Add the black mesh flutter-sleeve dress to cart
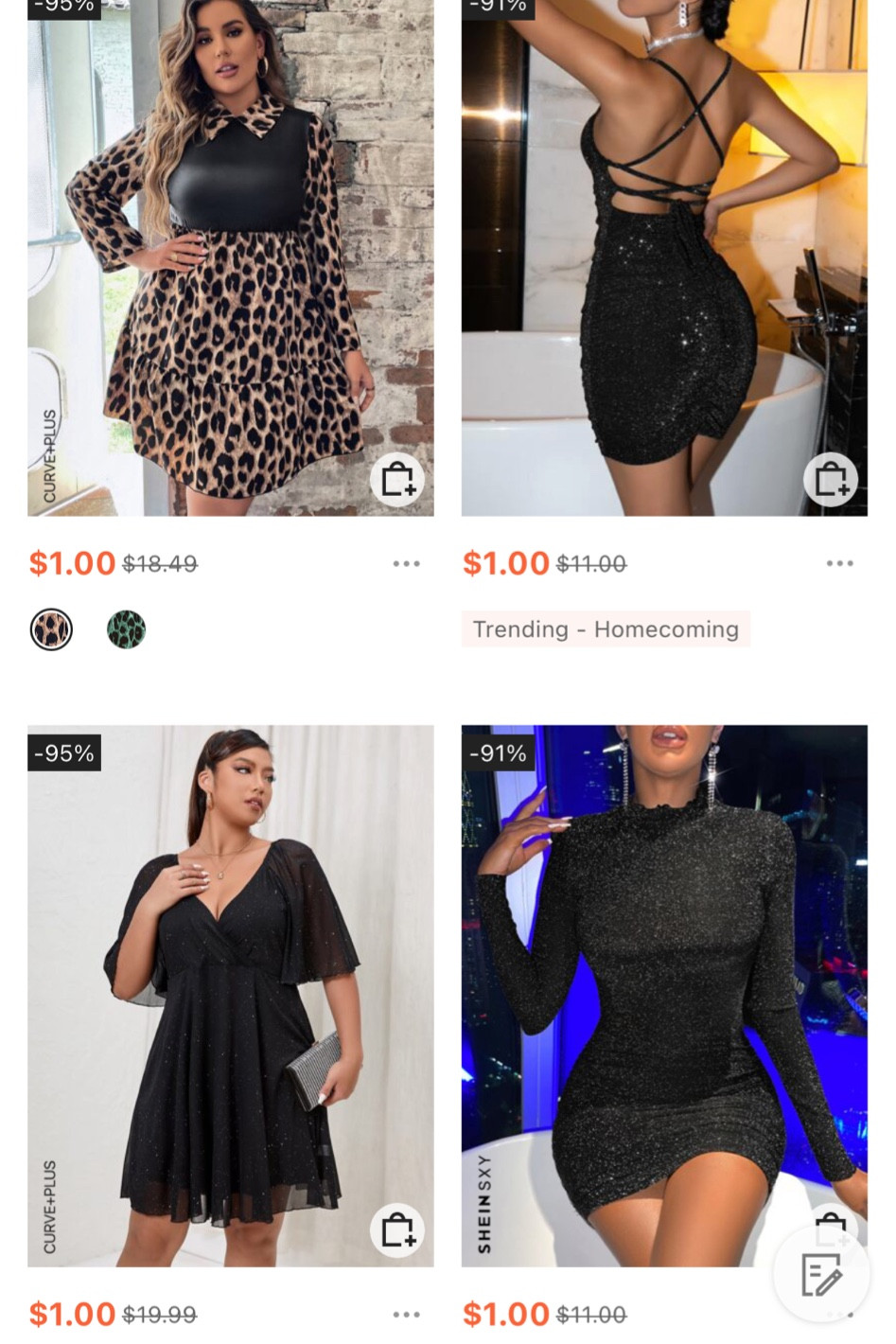The width and height of the screenshot is (896, 1344). coord(396,1231)
